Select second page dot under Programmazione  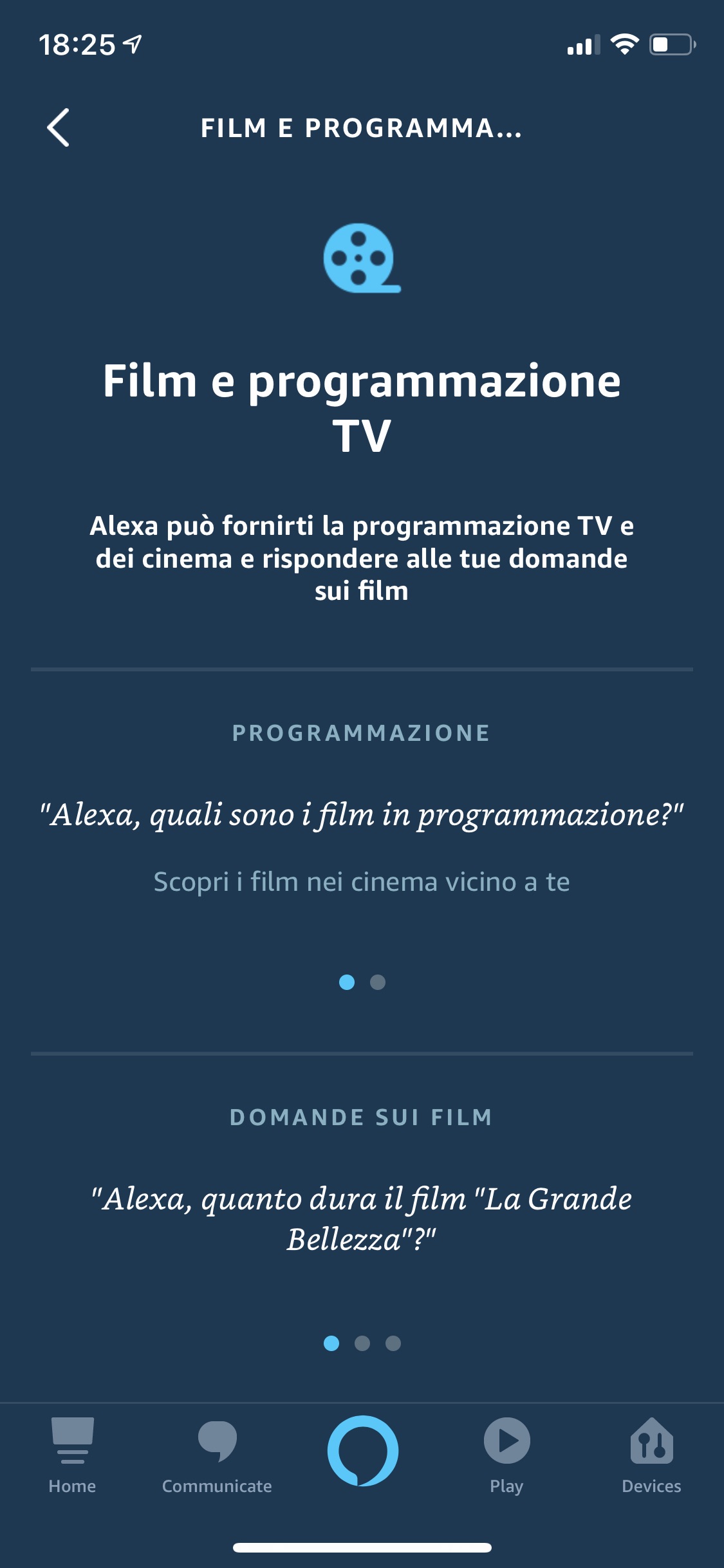pos(378,982)
